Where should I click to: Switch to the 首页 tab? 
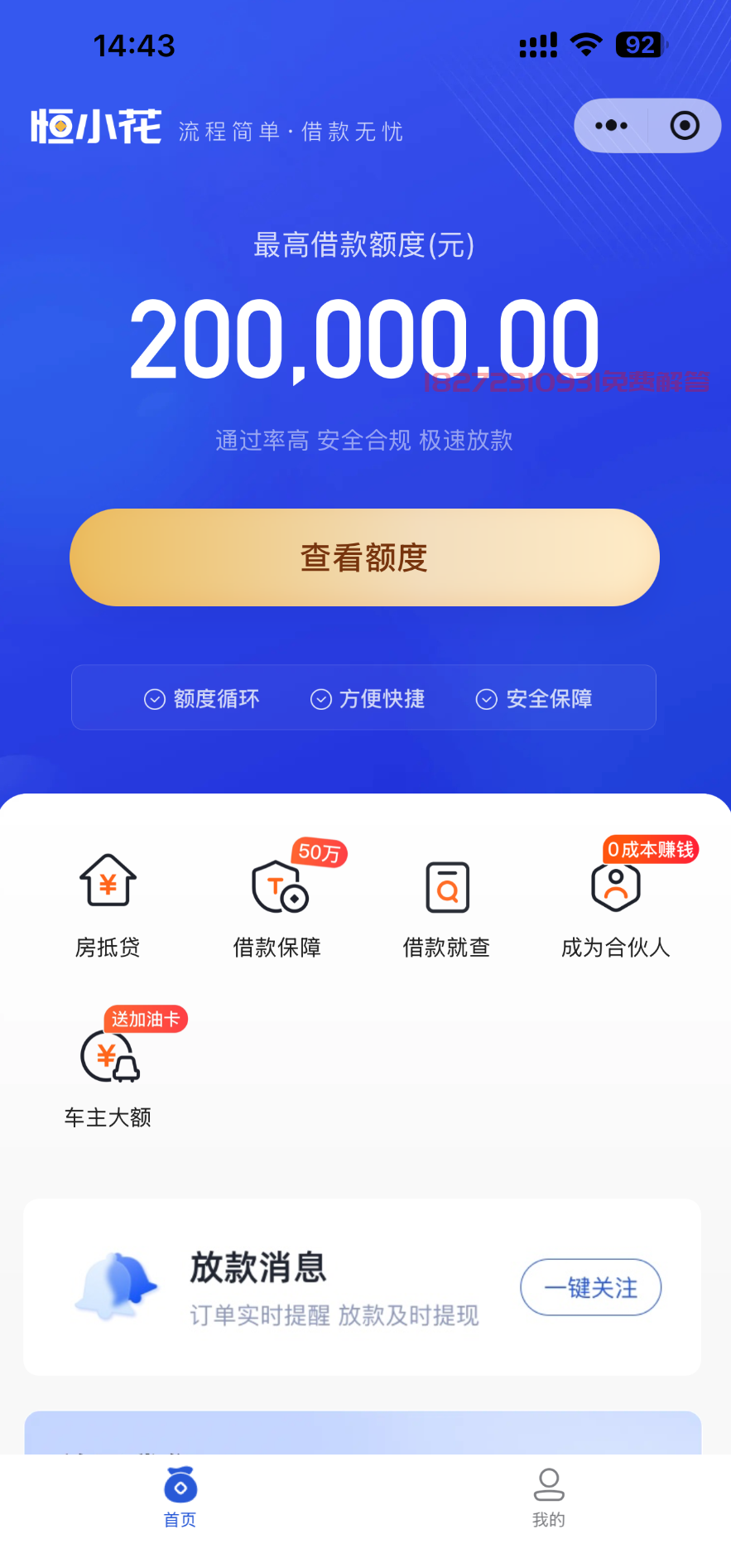pos(180,1497)
